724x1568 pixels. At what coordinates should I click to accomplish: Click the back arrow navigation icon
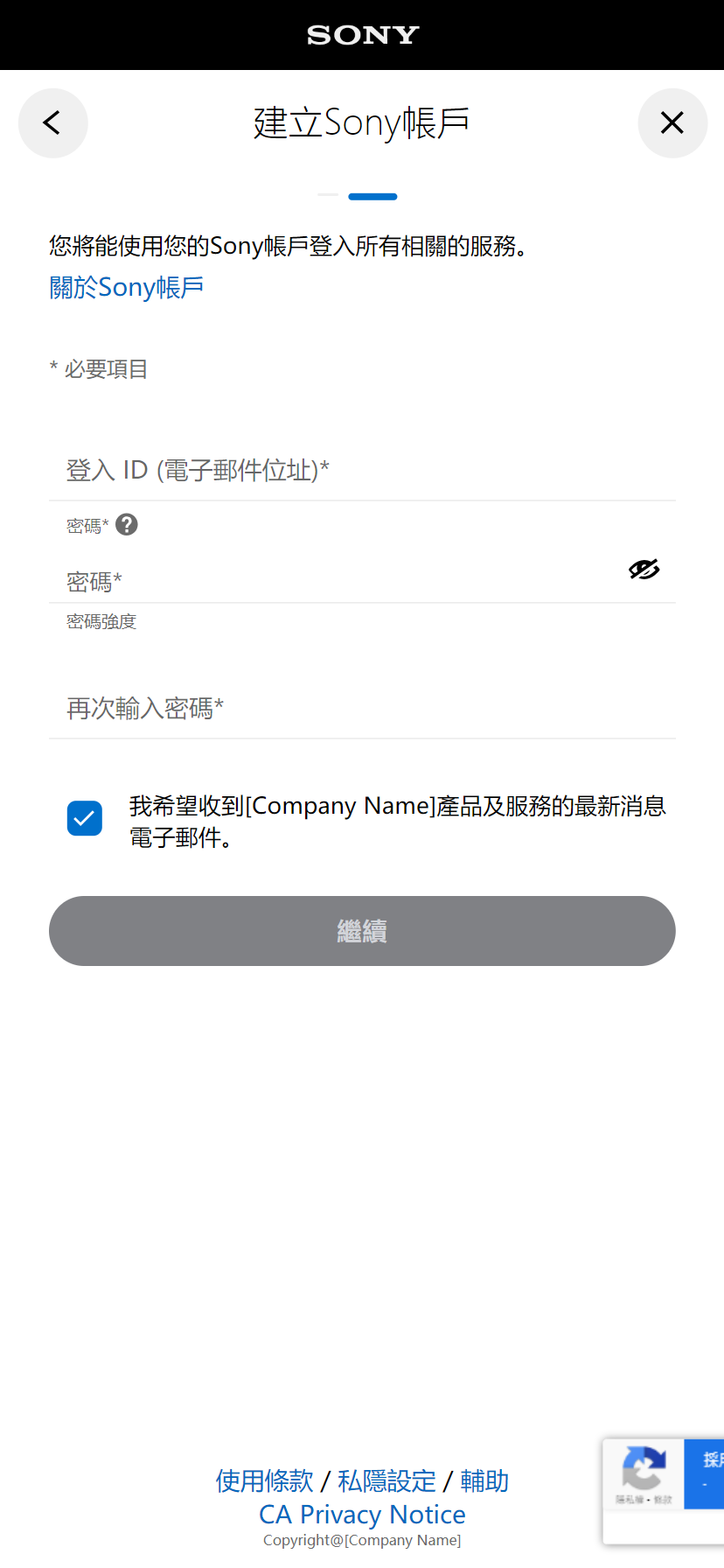52,122
